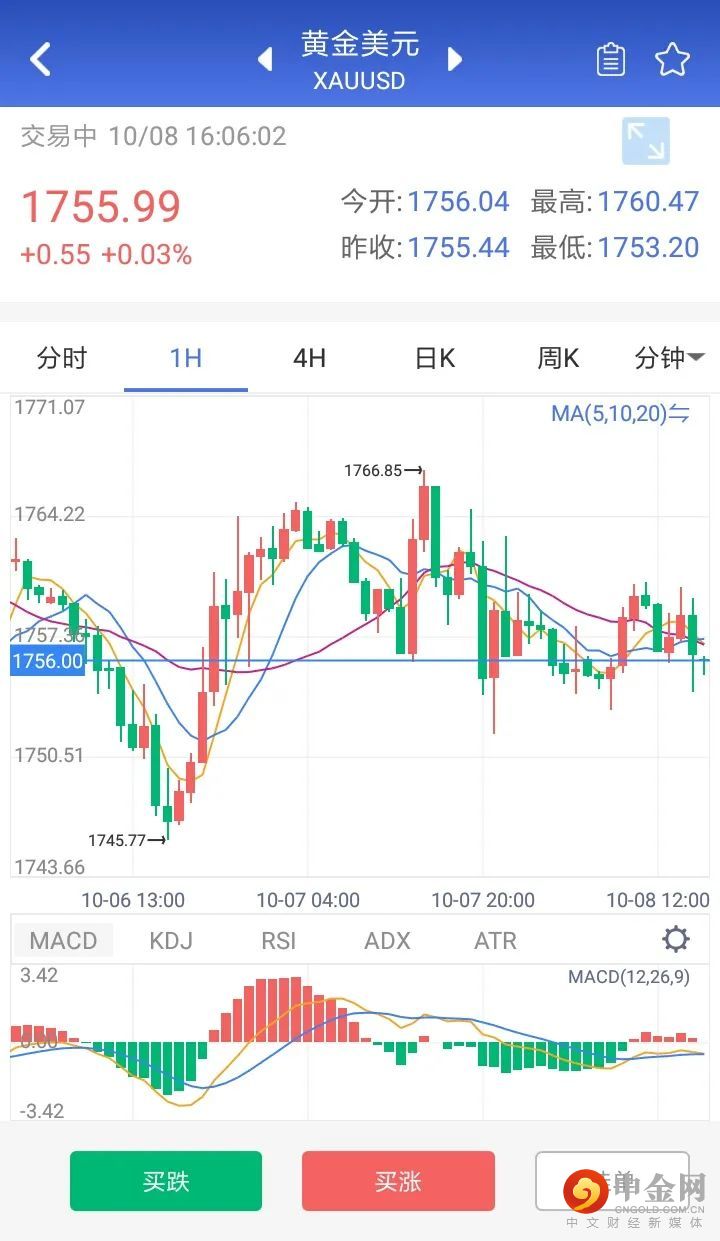Viewport: 720px width, 1241px height.
Task: Change the MA(5,10,20) overlay indicator
Action: (x=620, y=413)
